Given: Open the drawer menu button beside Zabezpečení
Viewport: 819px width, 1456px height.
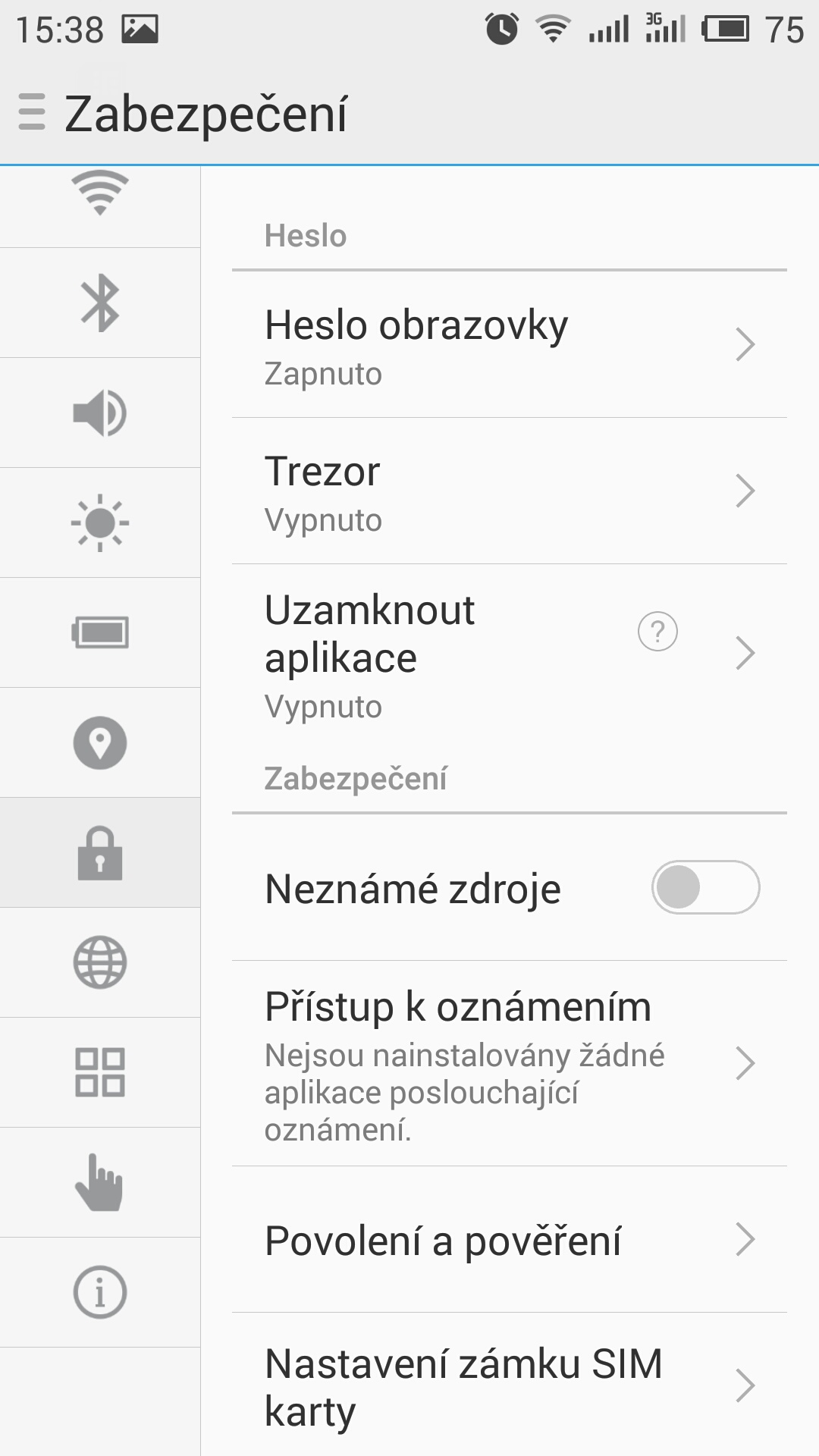Looking at the screenshot, I should [32, 112].
